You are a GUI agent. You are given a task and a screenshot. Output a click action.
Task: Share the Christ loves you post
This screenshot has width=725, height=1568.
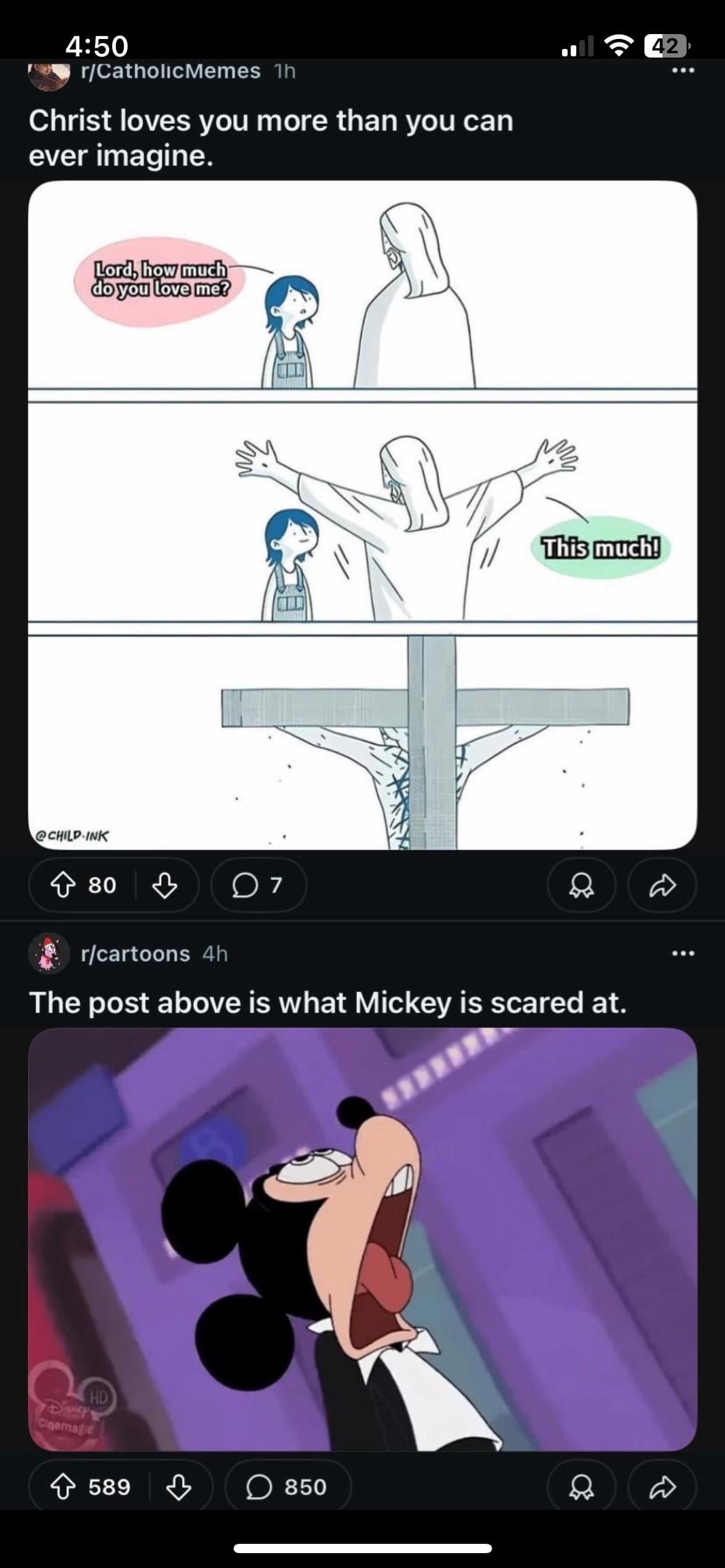click(x=662, y=885)
